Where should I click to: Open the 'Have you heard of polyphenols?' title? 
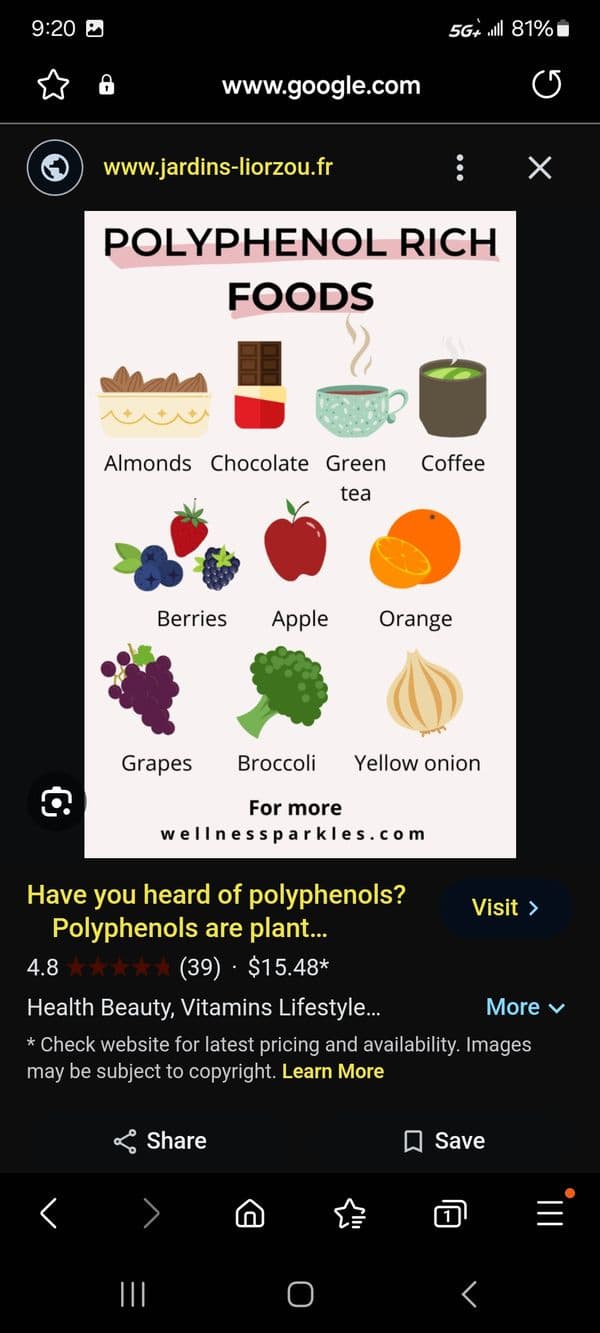[x=216, y=910]
